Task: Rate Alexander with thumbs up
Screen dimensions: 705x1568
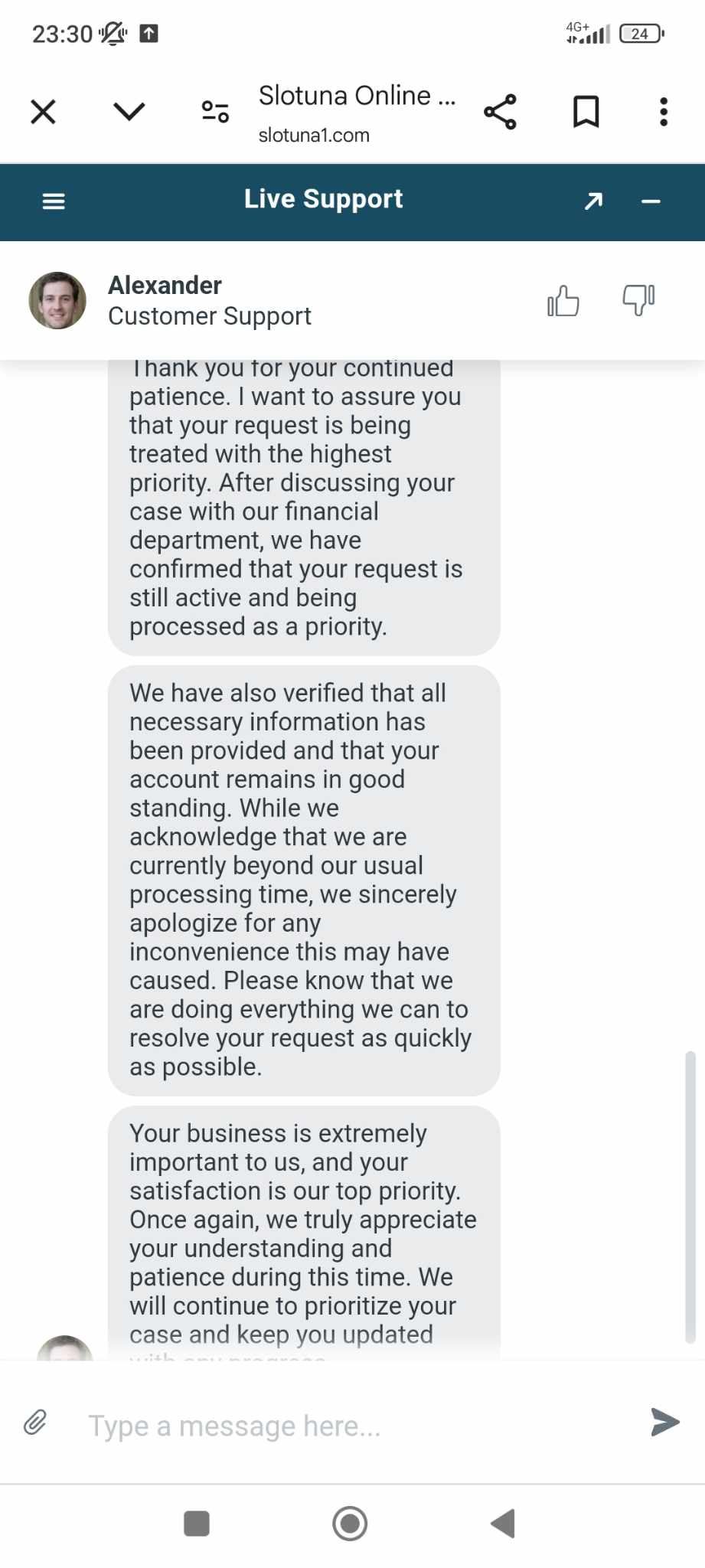Action: (563, 300)
